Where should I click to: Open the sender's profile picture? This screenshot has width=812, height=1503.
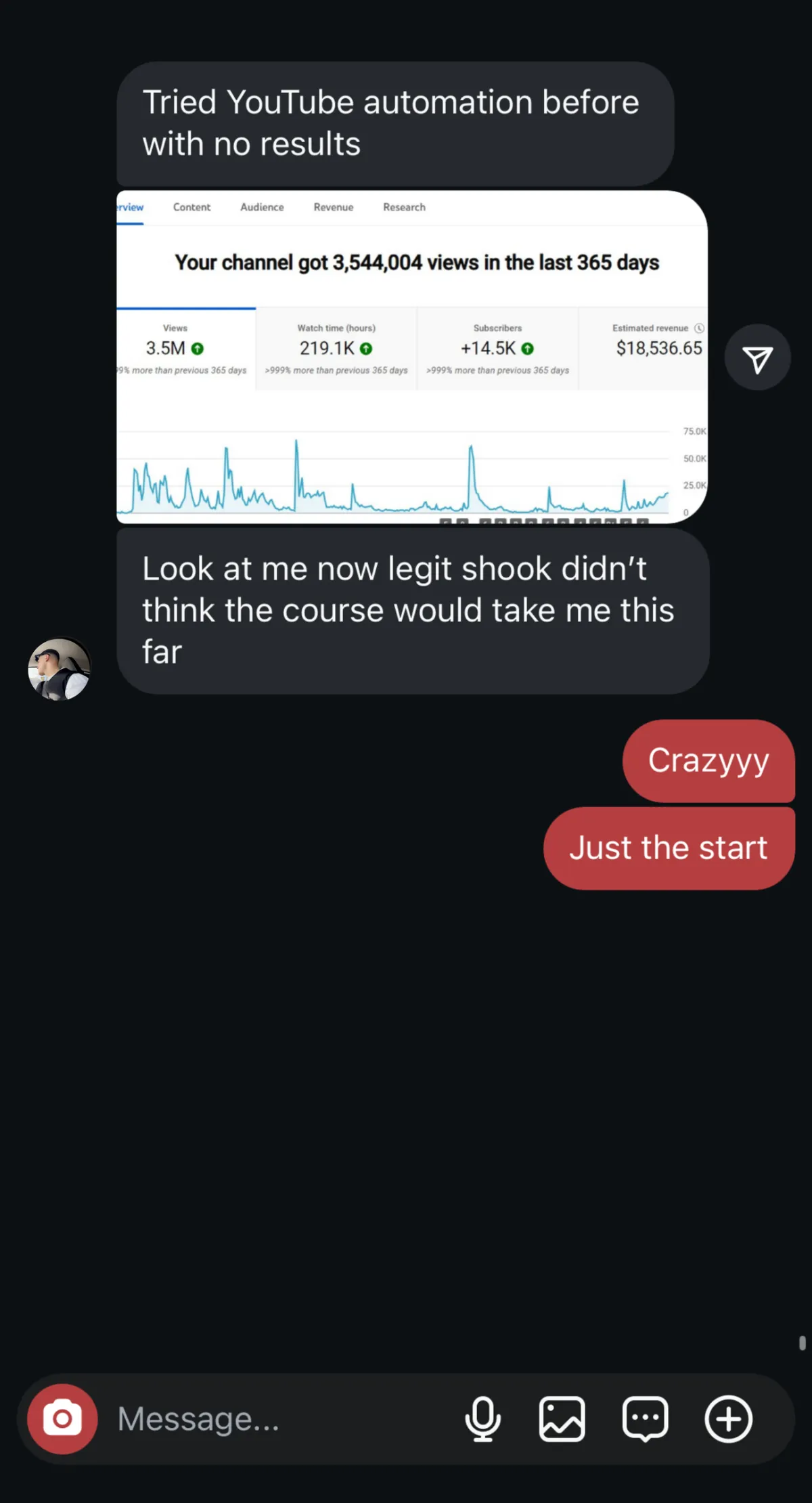[x=59, y=669]
